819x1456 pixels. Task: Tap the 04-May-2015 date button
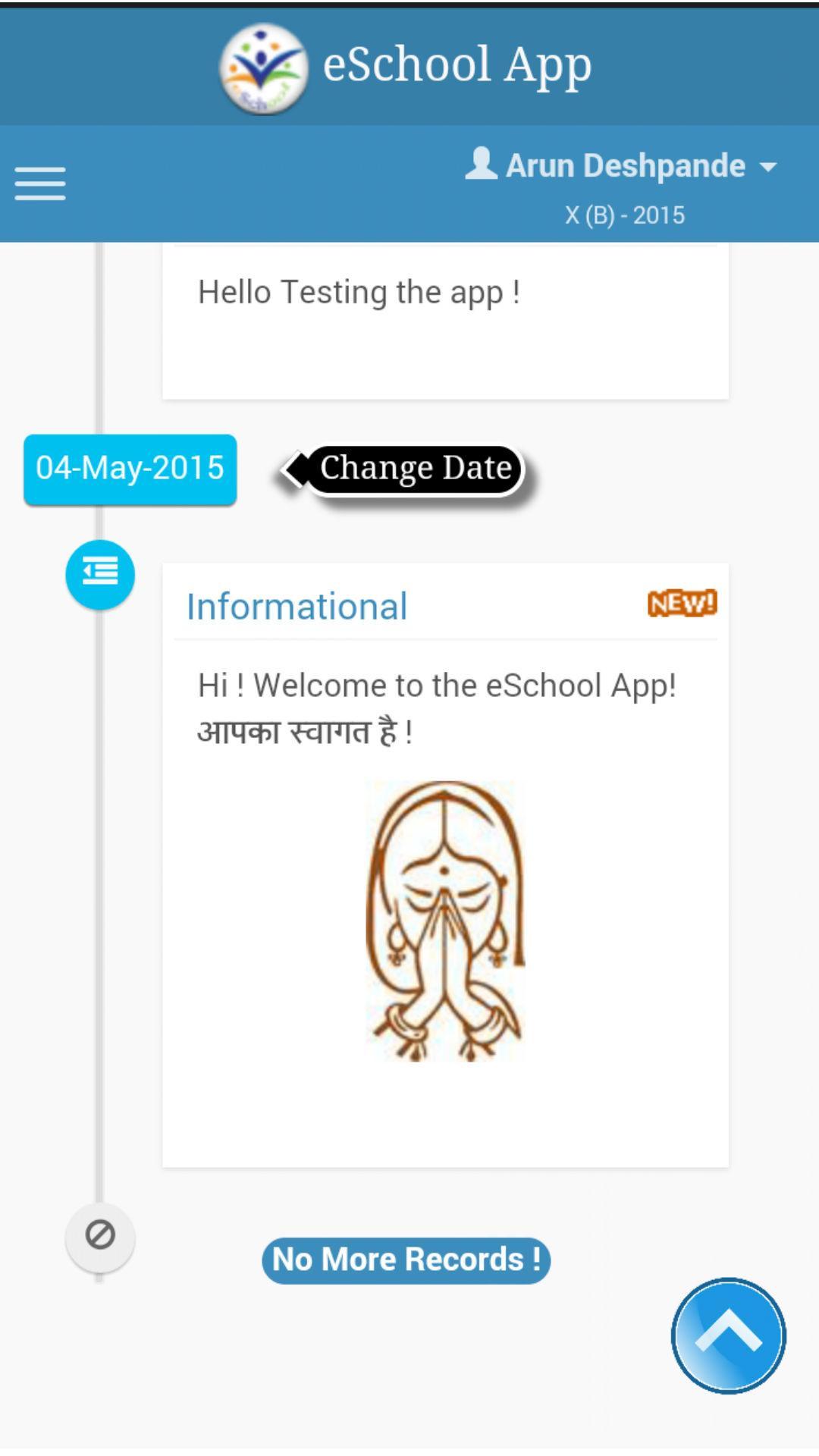coord(130,468)
